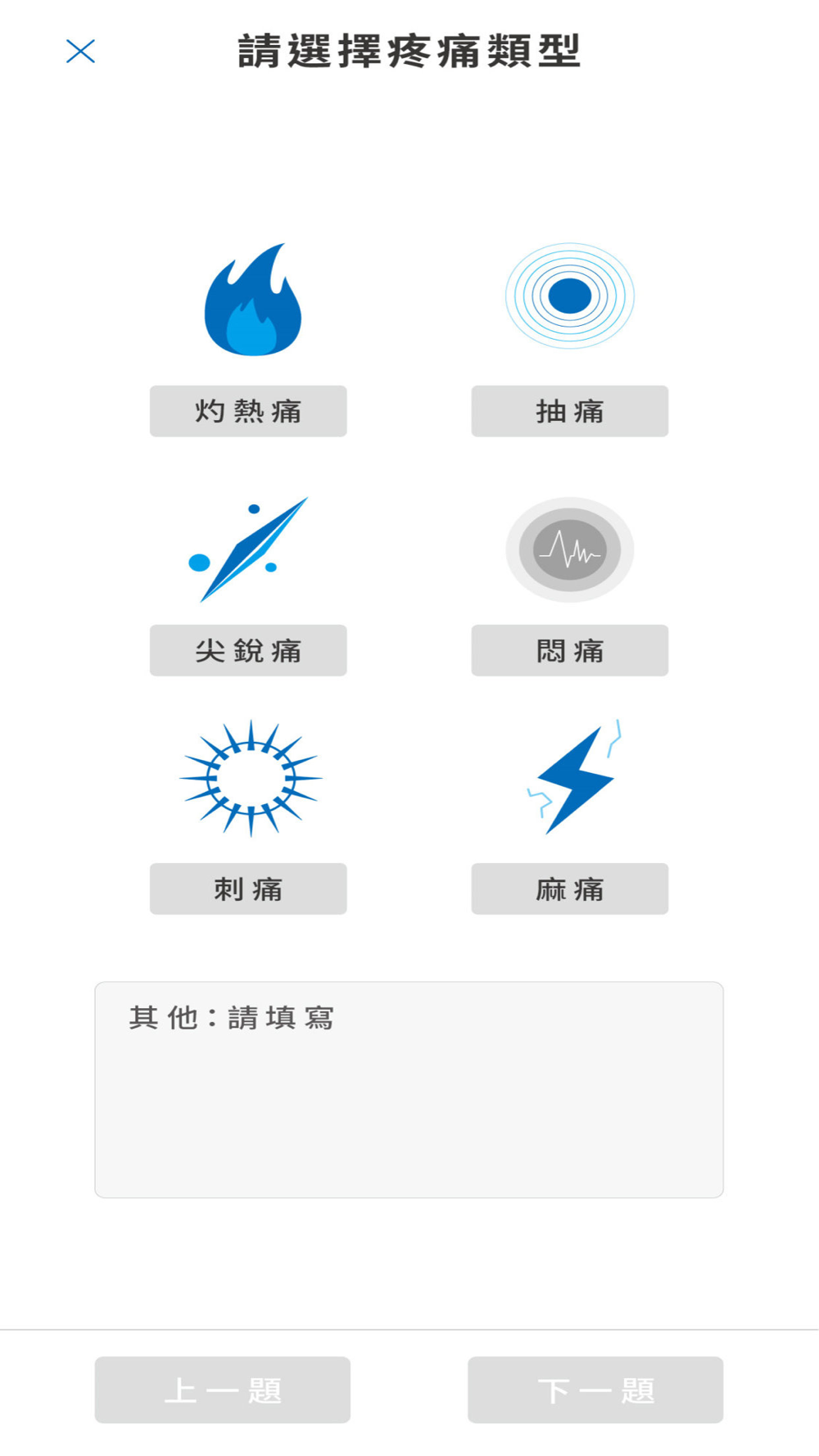Select 麻痛 numbing pain option
This screenshot has width=819, height=1456.
coord(569,889)
